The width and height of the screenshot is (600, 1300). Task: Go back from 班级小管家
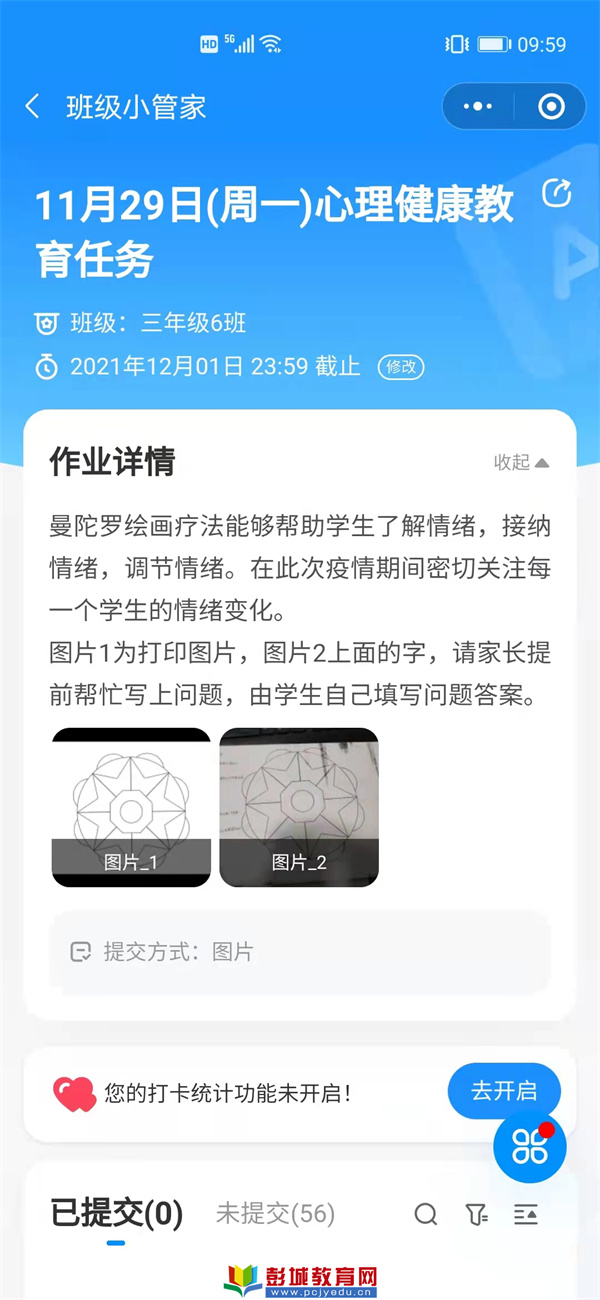coord(33,107)
